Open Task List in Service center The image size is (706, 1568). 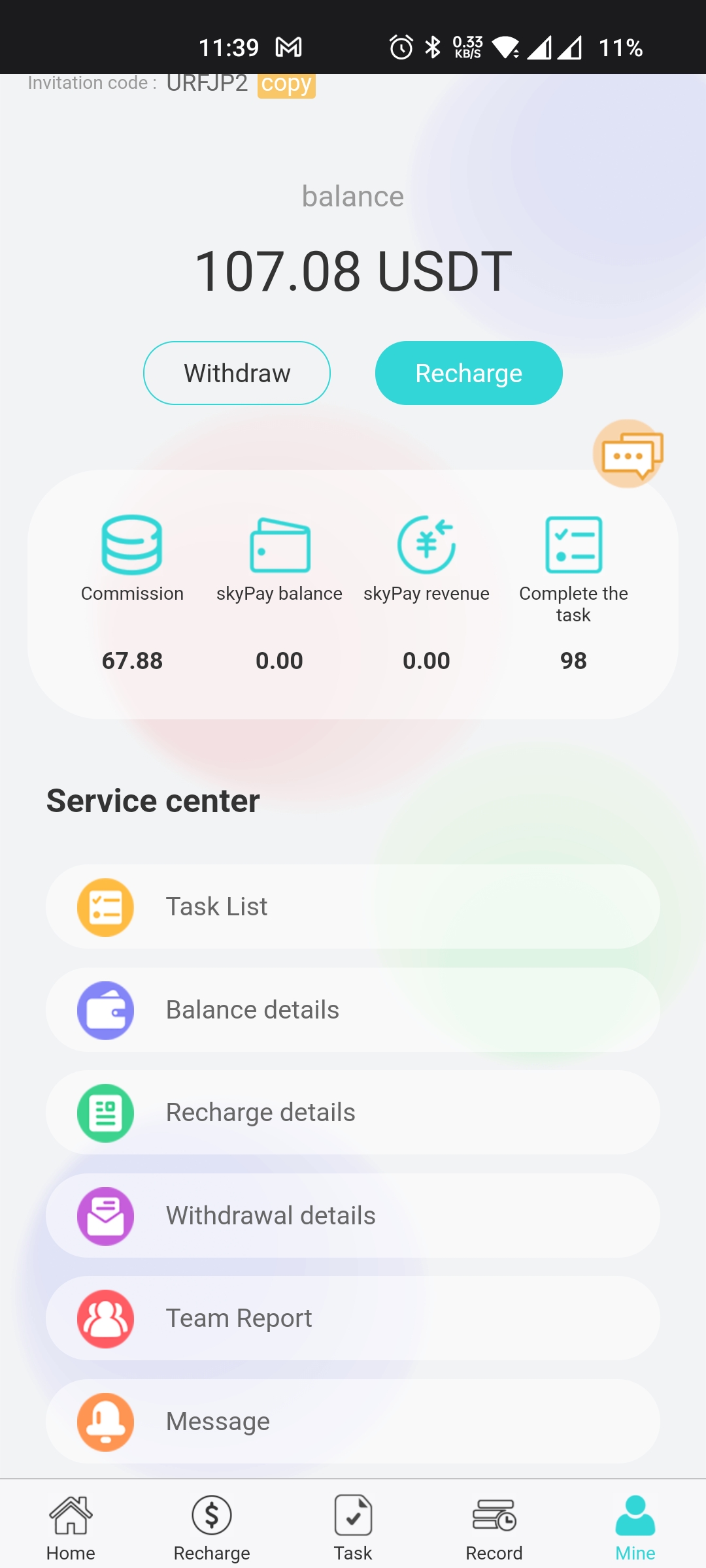(353, 907)
